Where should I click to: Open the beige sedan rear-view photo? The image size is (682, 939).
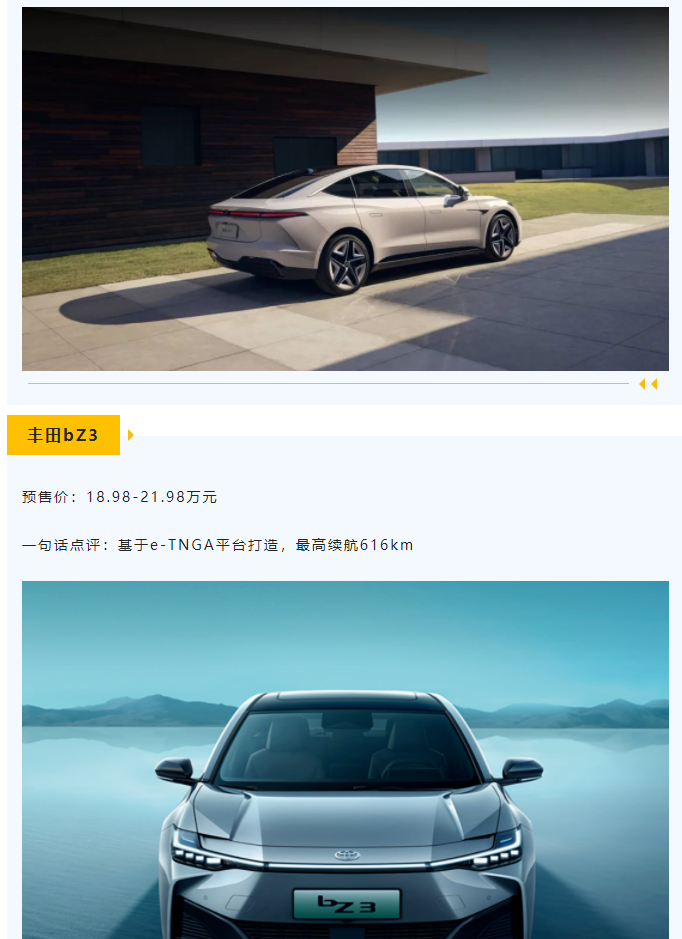345,189
